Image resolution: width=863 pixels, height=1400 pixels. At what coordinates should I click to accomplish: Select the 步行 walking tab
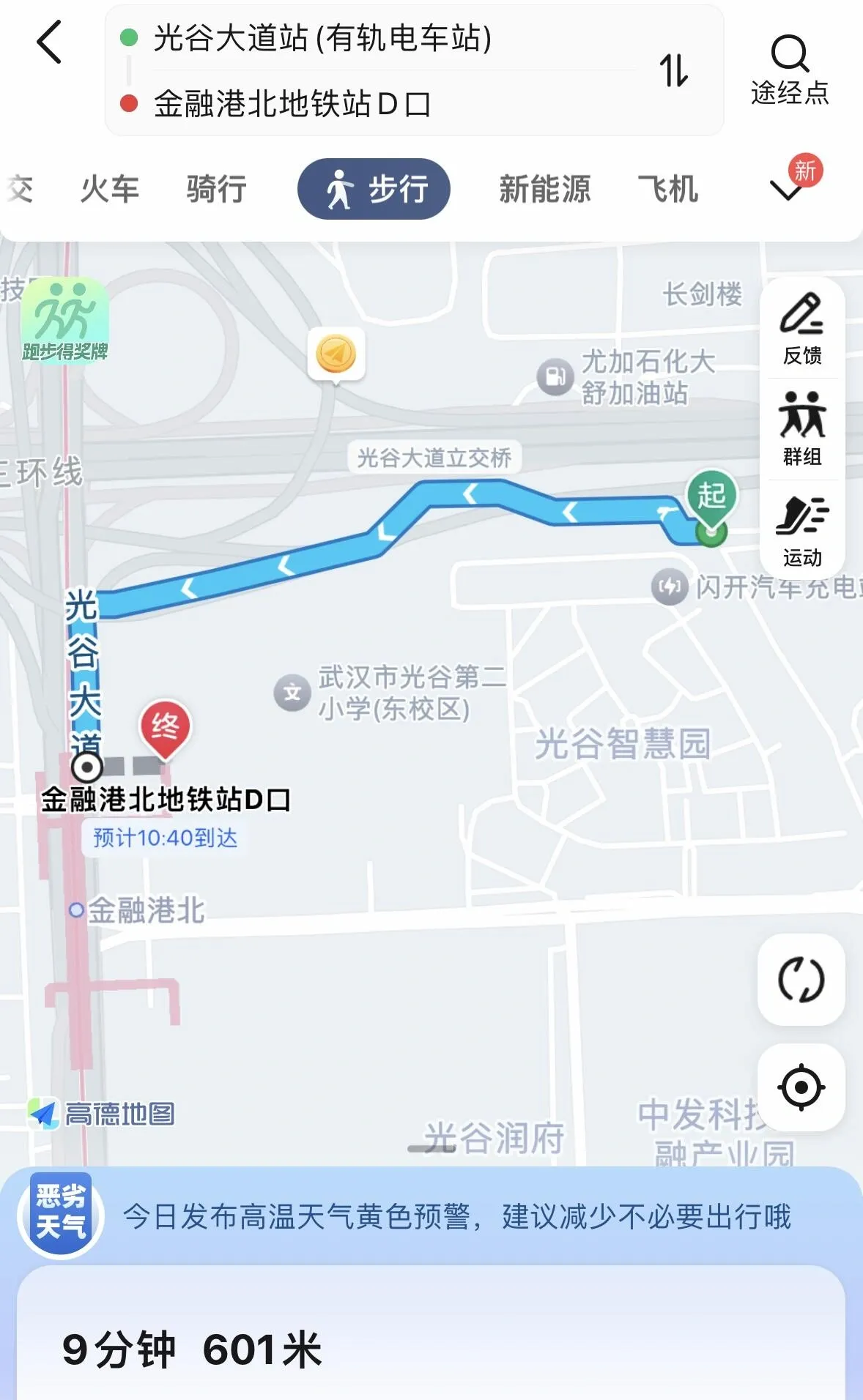tap(374, 189)
